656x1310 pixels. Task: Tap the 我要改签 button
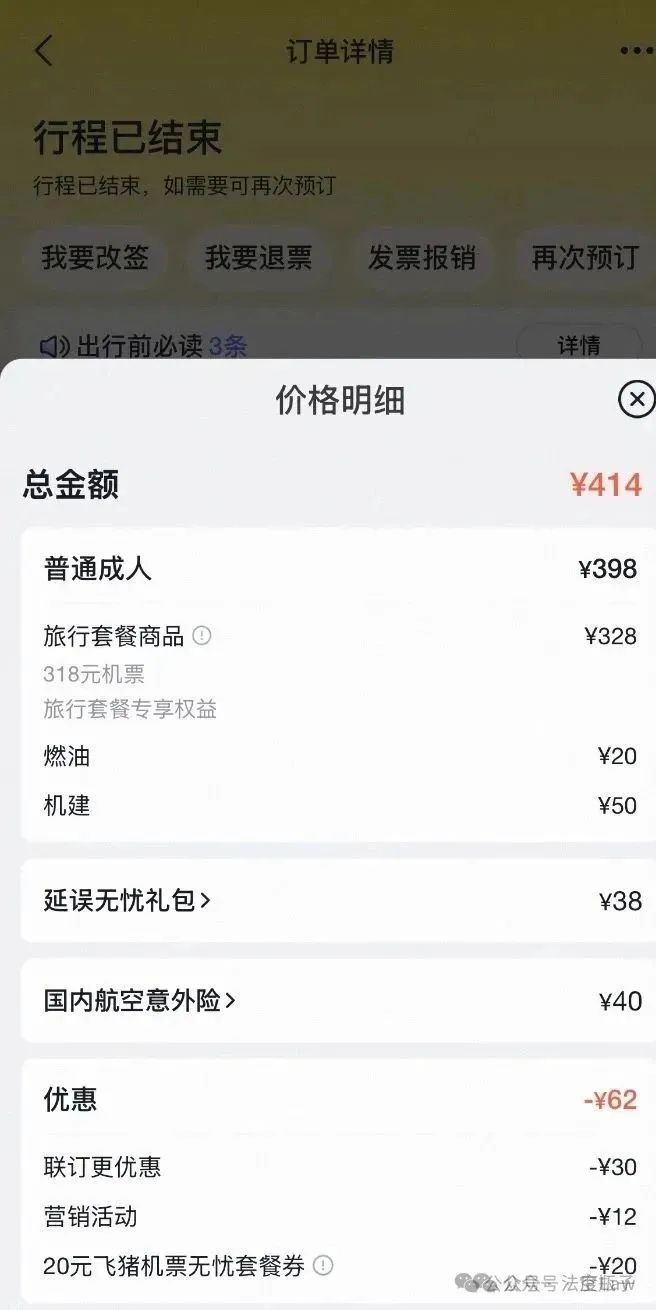[x=95, y=258]
